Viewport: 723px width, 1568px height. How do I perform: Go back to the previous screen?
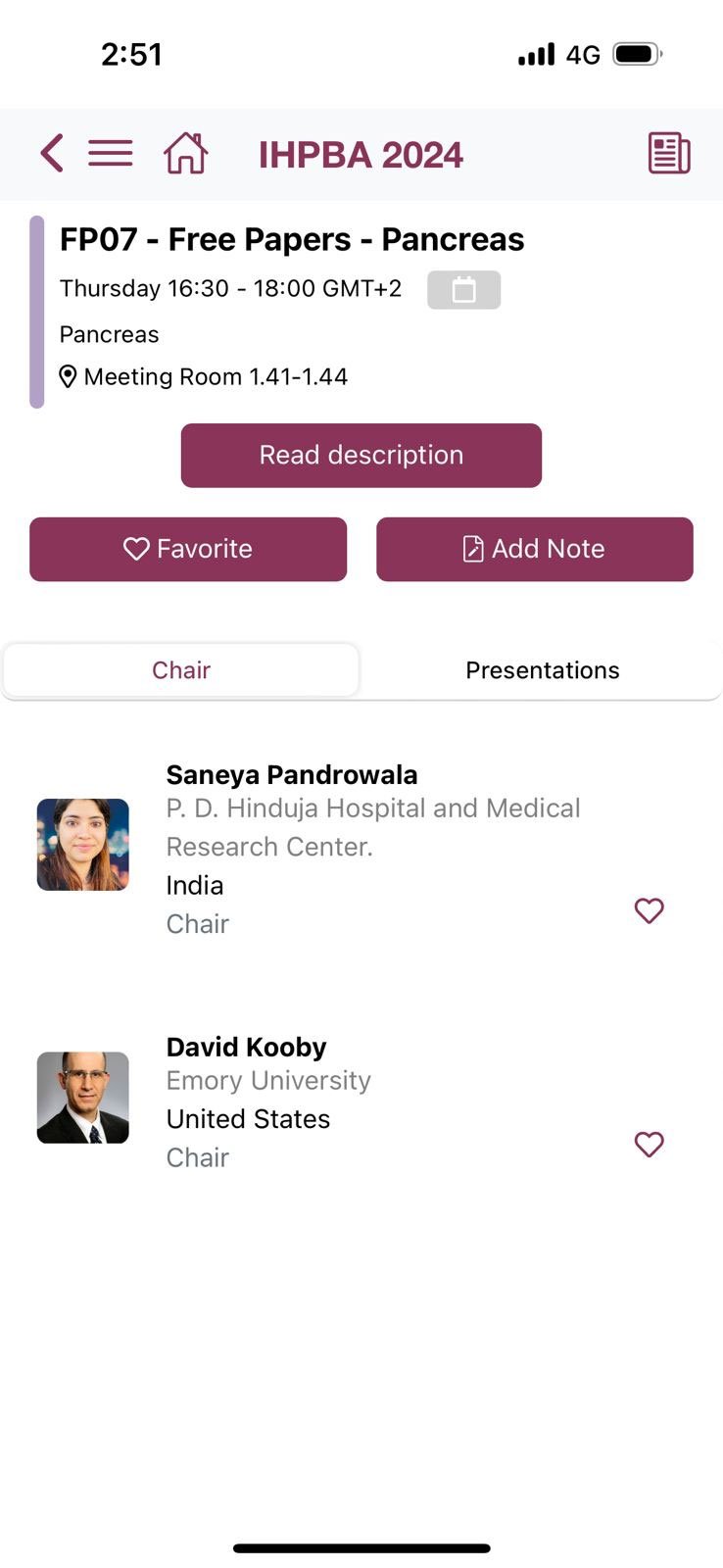52,154
